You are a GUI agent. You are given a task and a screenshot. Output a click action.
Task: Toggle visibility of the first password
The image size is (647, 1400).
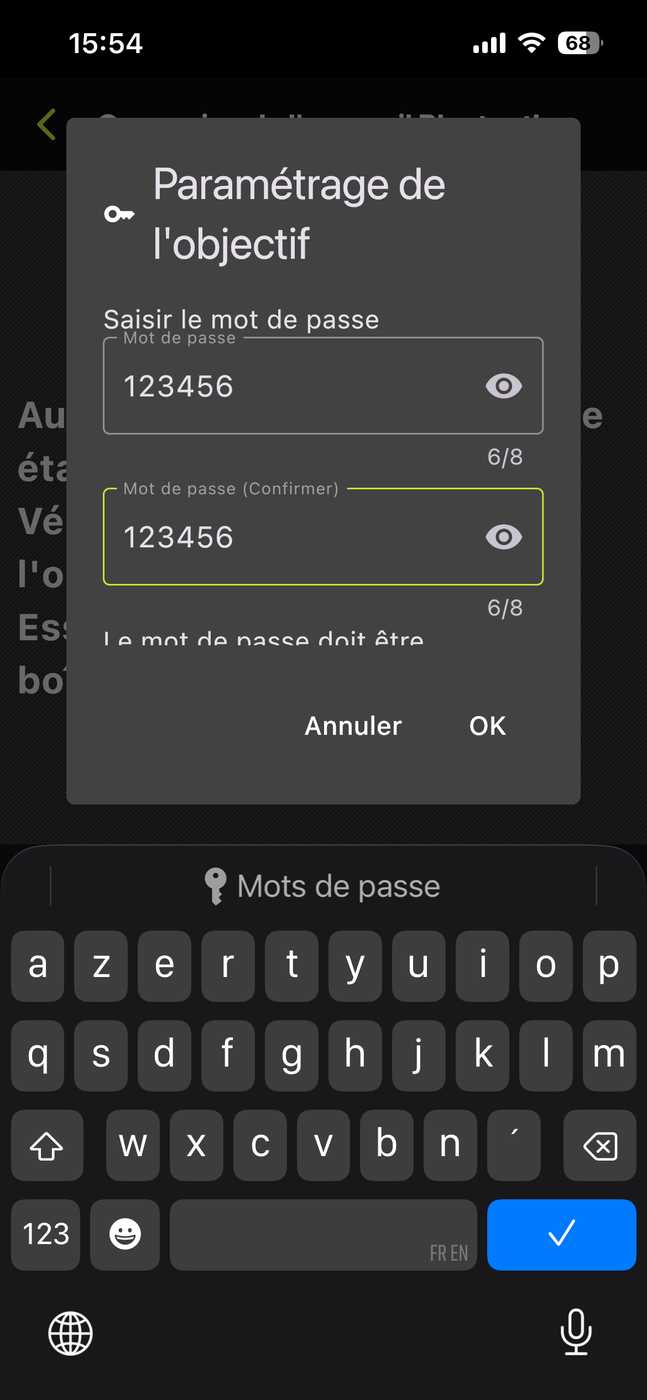(503, 386)
